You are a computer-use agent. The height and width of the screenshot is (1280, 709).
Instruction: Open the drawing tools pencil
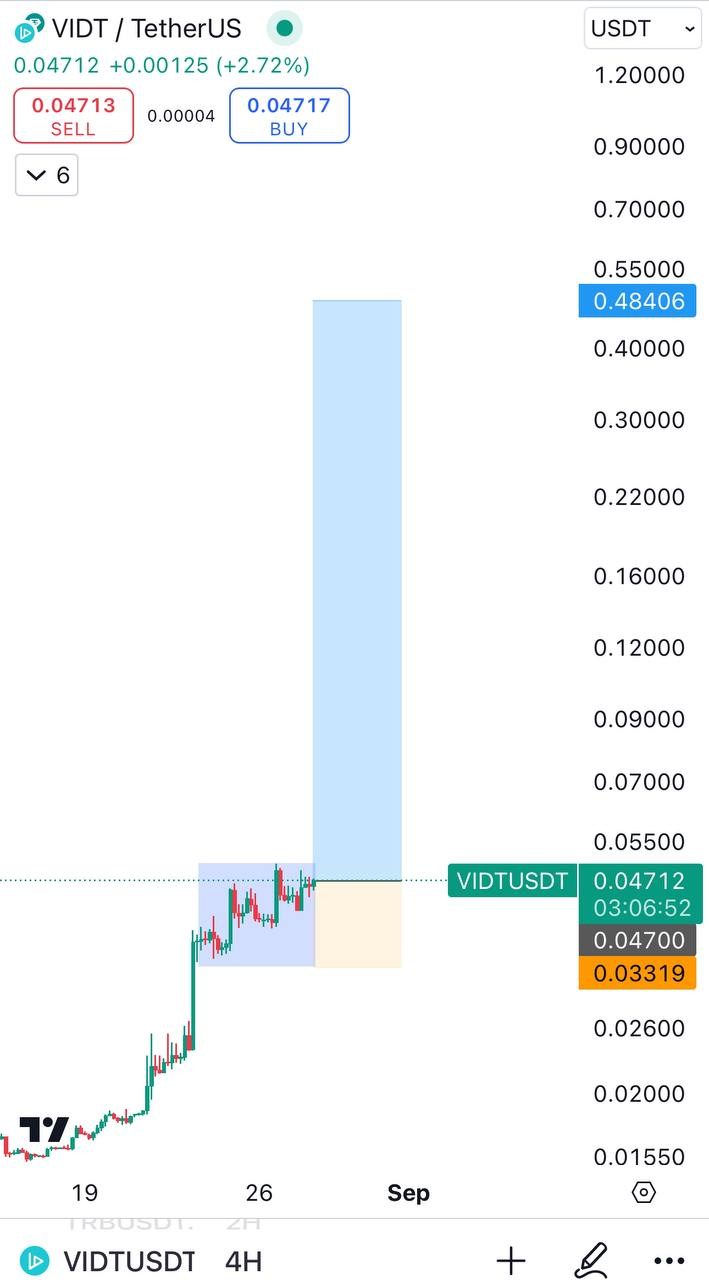click(x=591, y=1260)
